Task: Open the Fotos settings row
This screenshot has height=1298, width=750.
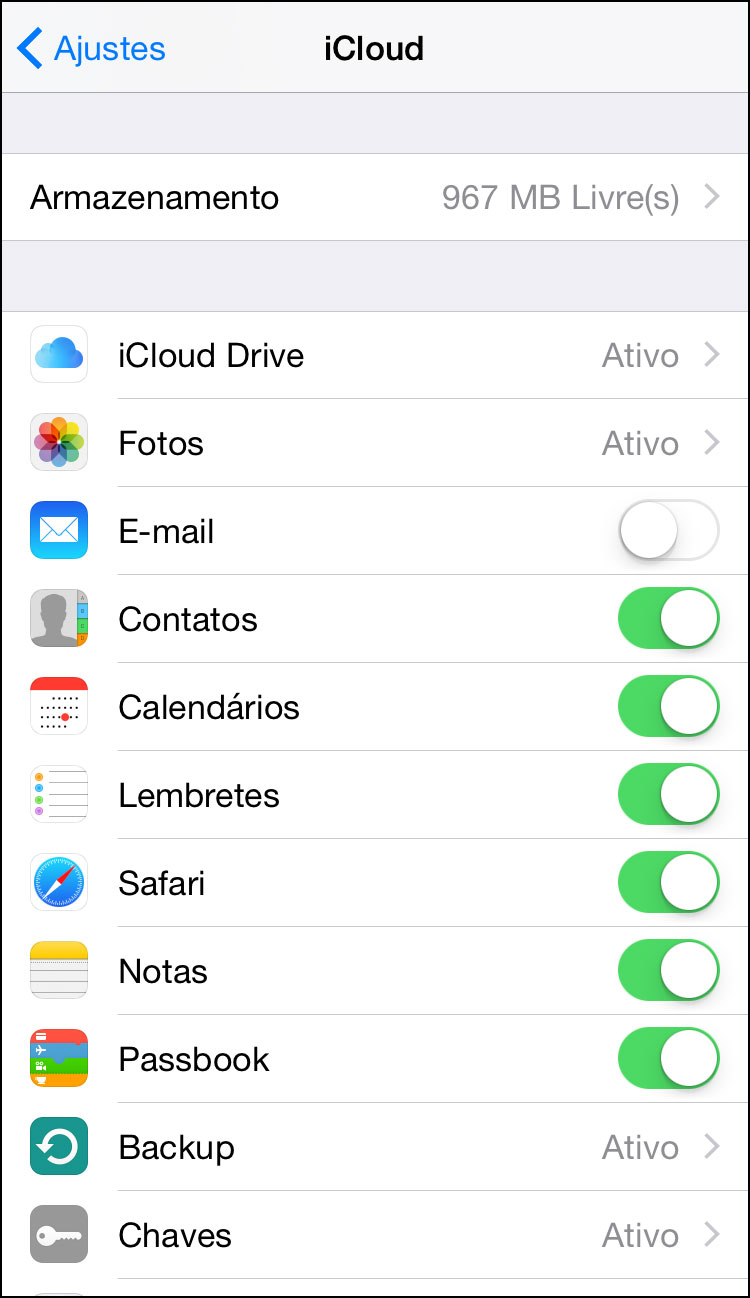Action: click(x=375, y=443)
